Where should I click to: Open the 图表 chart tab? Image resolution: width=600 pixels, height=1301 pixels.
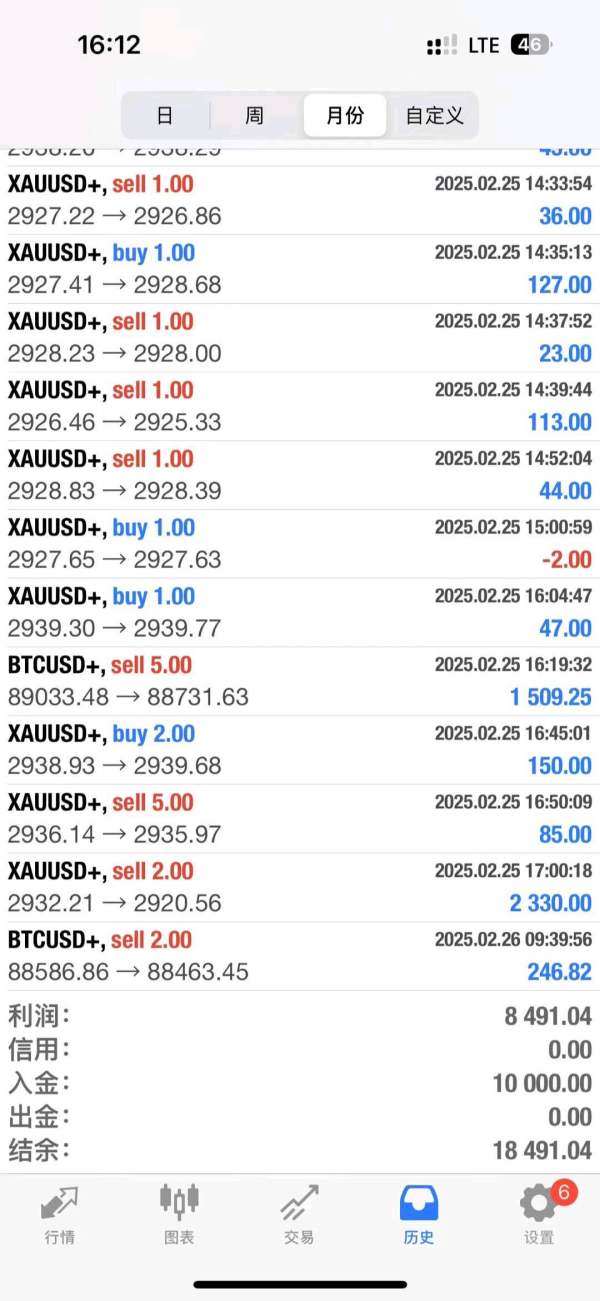pyautogui.click(x=179, y=1215)
